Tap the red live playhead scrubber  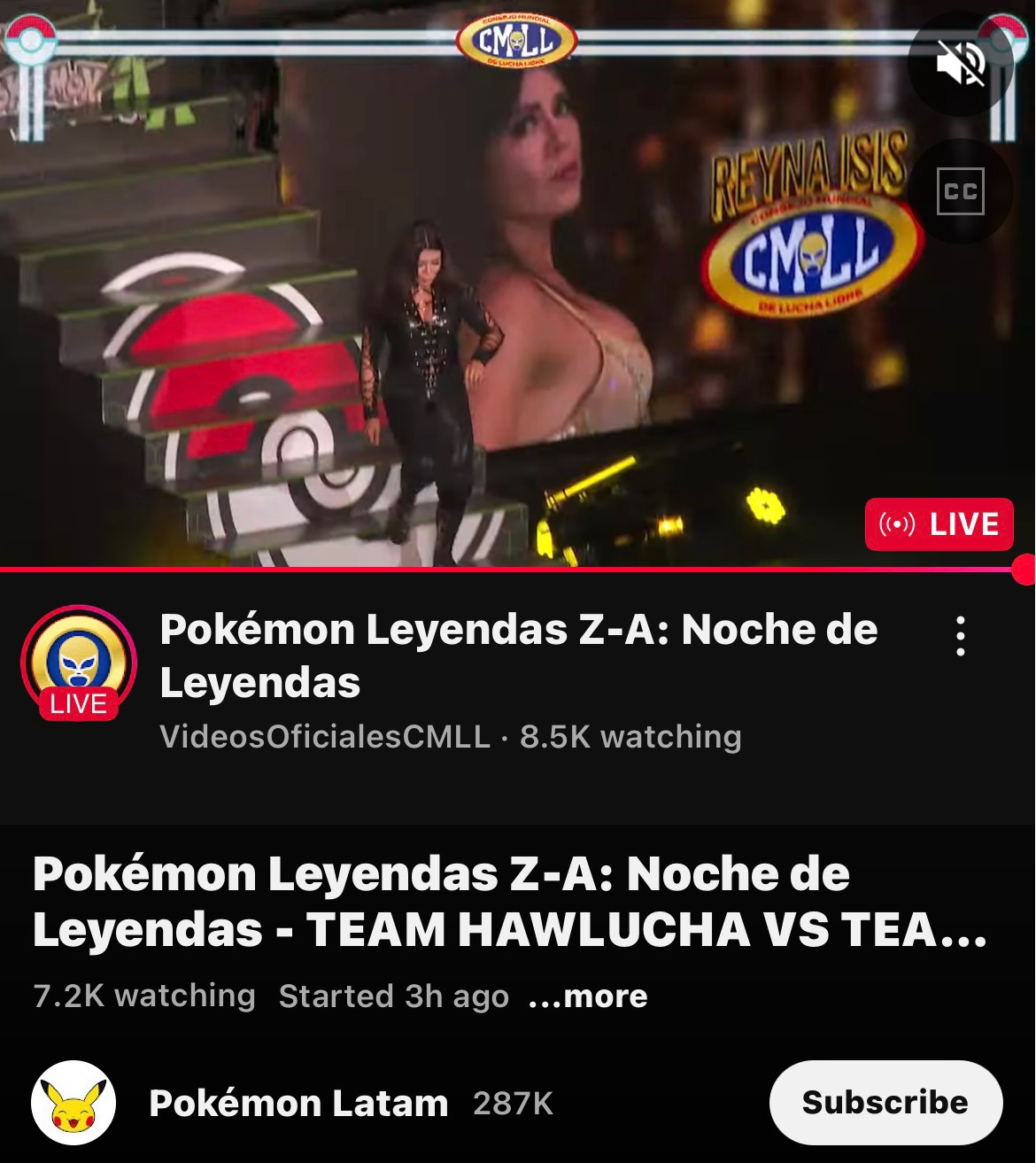coord(1023,569)
